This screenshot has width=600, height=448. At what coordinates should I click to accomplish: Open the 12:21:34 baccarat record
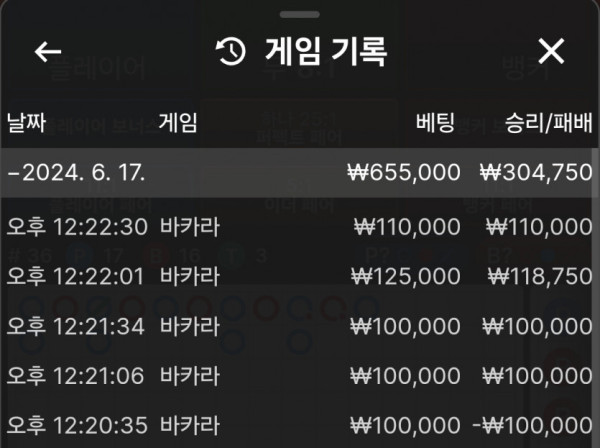pos(300,324)
